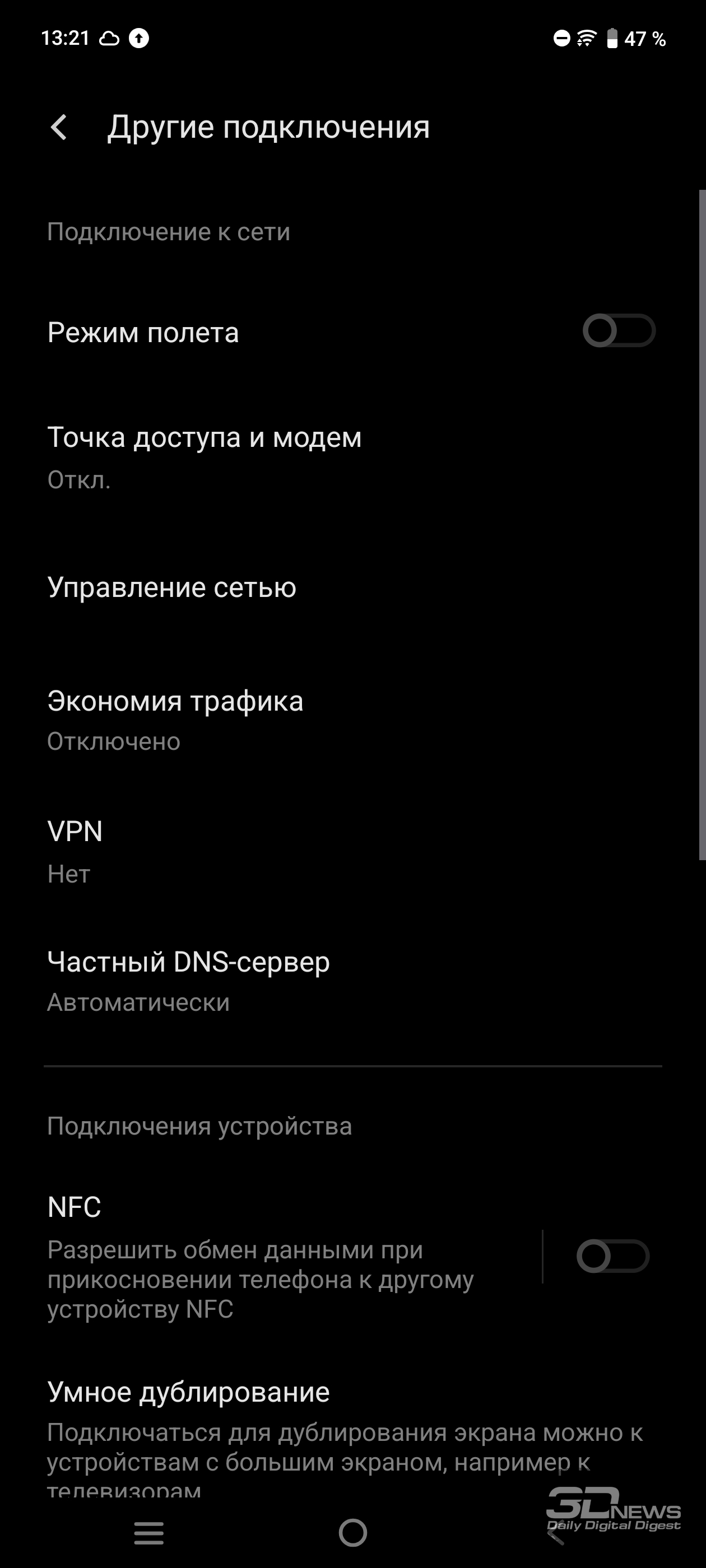Viewport: 706px width, 1568px height.
Task: Open Управление сетью settings
Action: click(352, 587)
